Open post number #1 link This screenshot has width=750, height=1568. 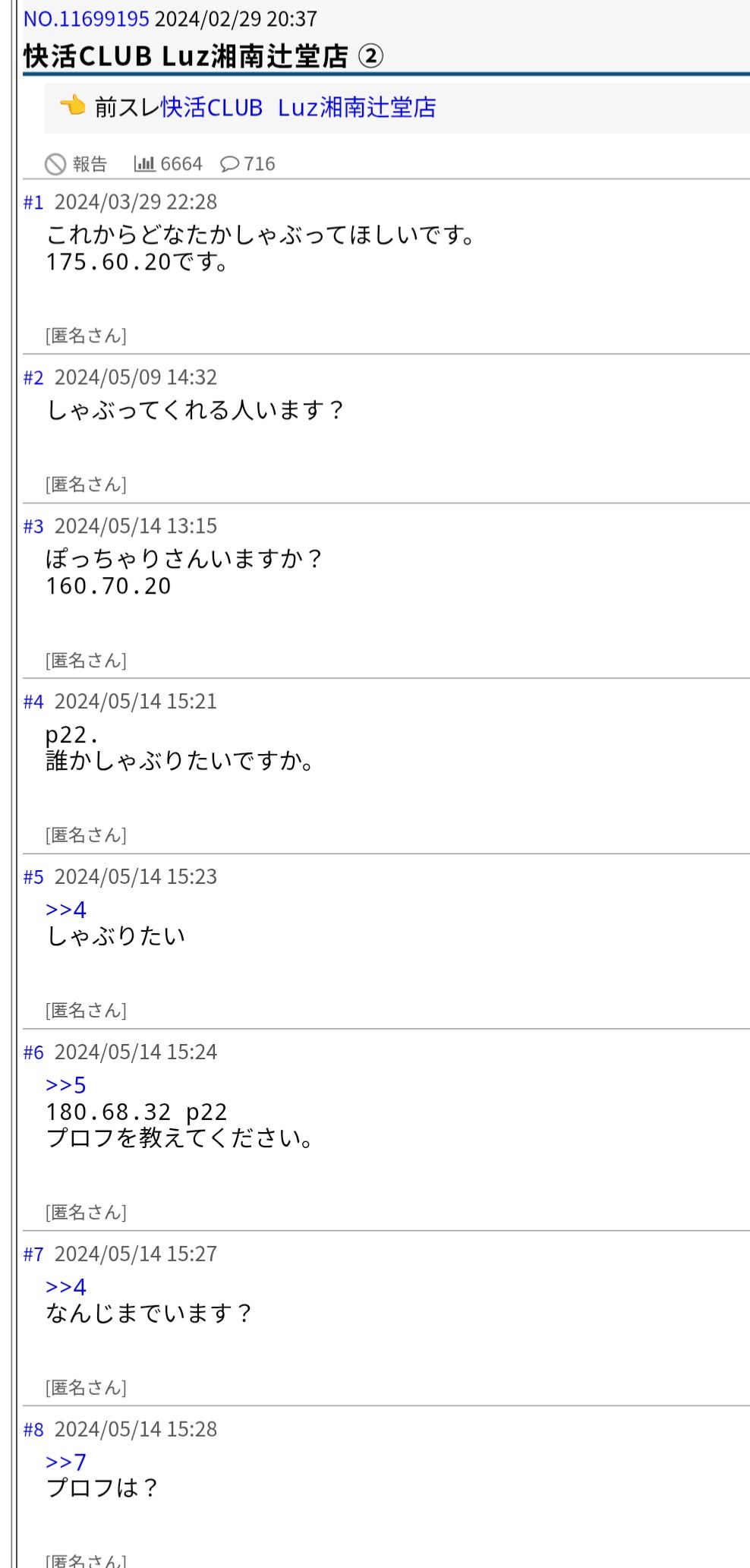click(x=33, y=202)
